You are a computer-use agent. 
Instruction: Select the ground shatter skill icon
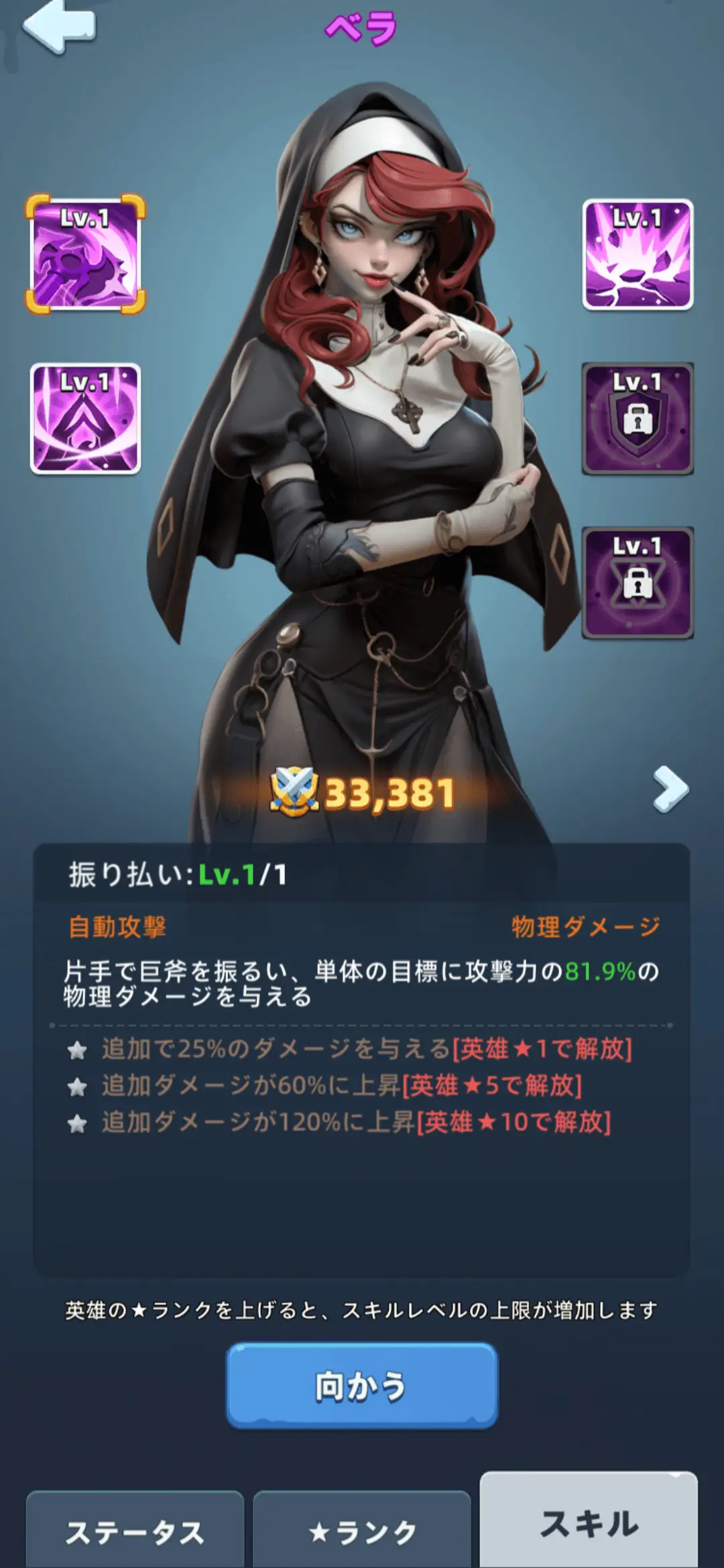tap(638, 255)
